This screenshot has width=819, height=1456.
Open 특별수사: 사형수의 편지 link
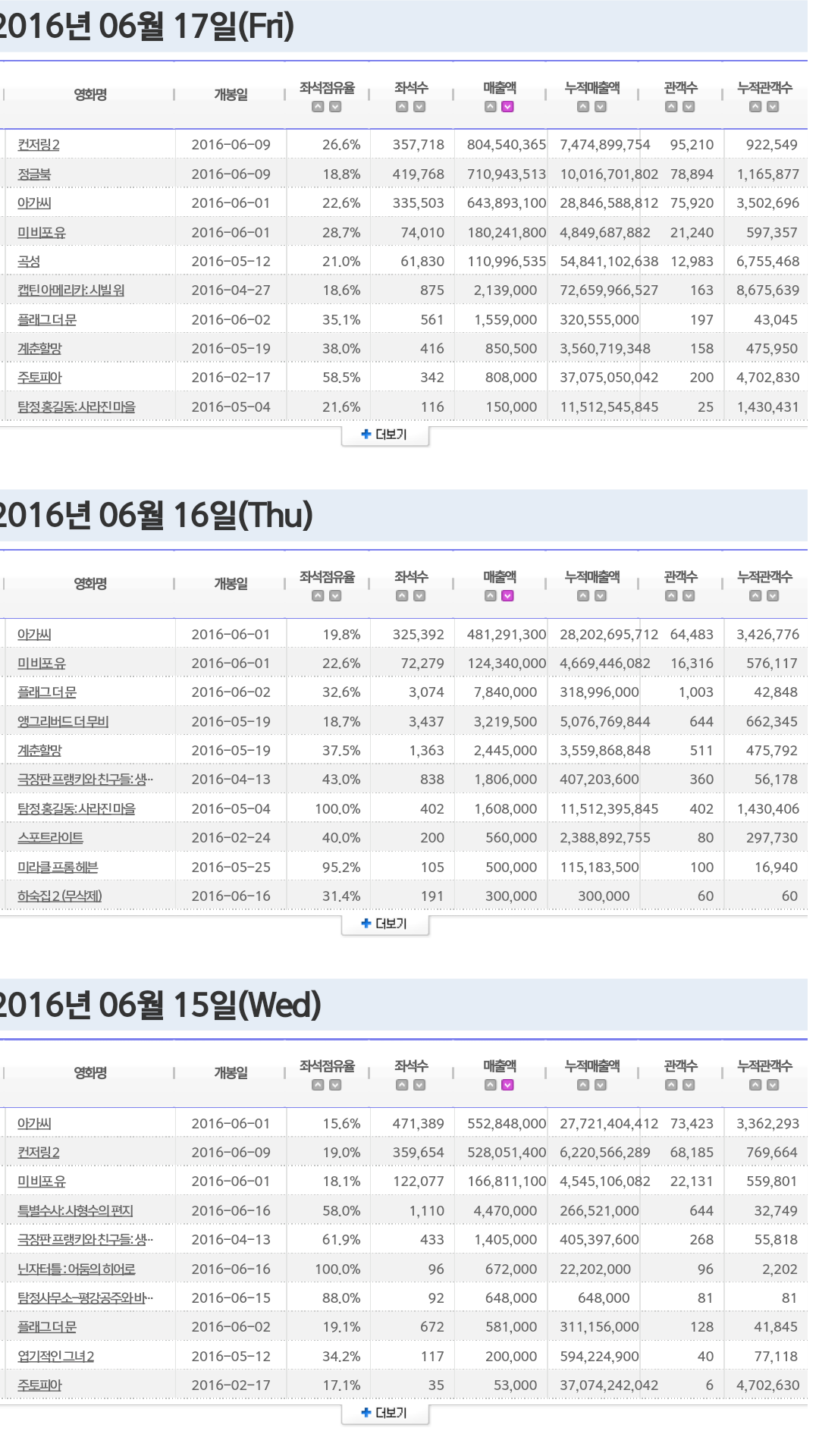[75, 1211]
